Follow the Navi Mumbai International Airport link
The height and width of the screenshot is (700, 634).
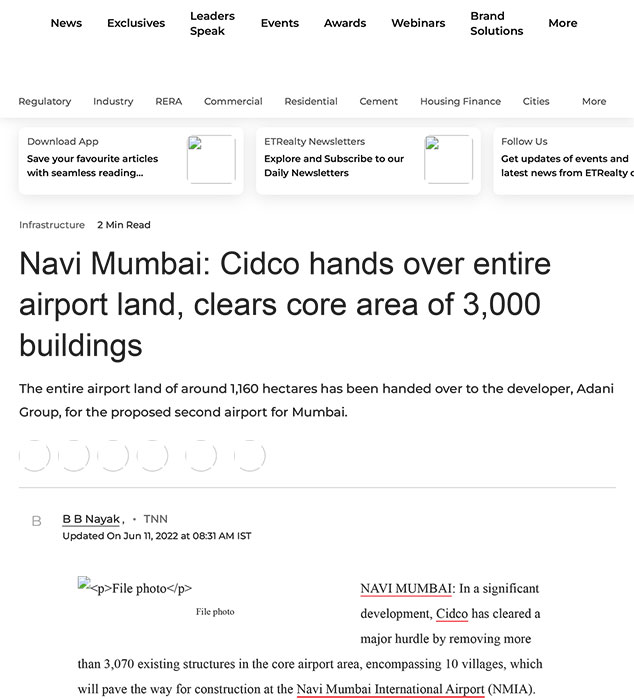(390, 689)
